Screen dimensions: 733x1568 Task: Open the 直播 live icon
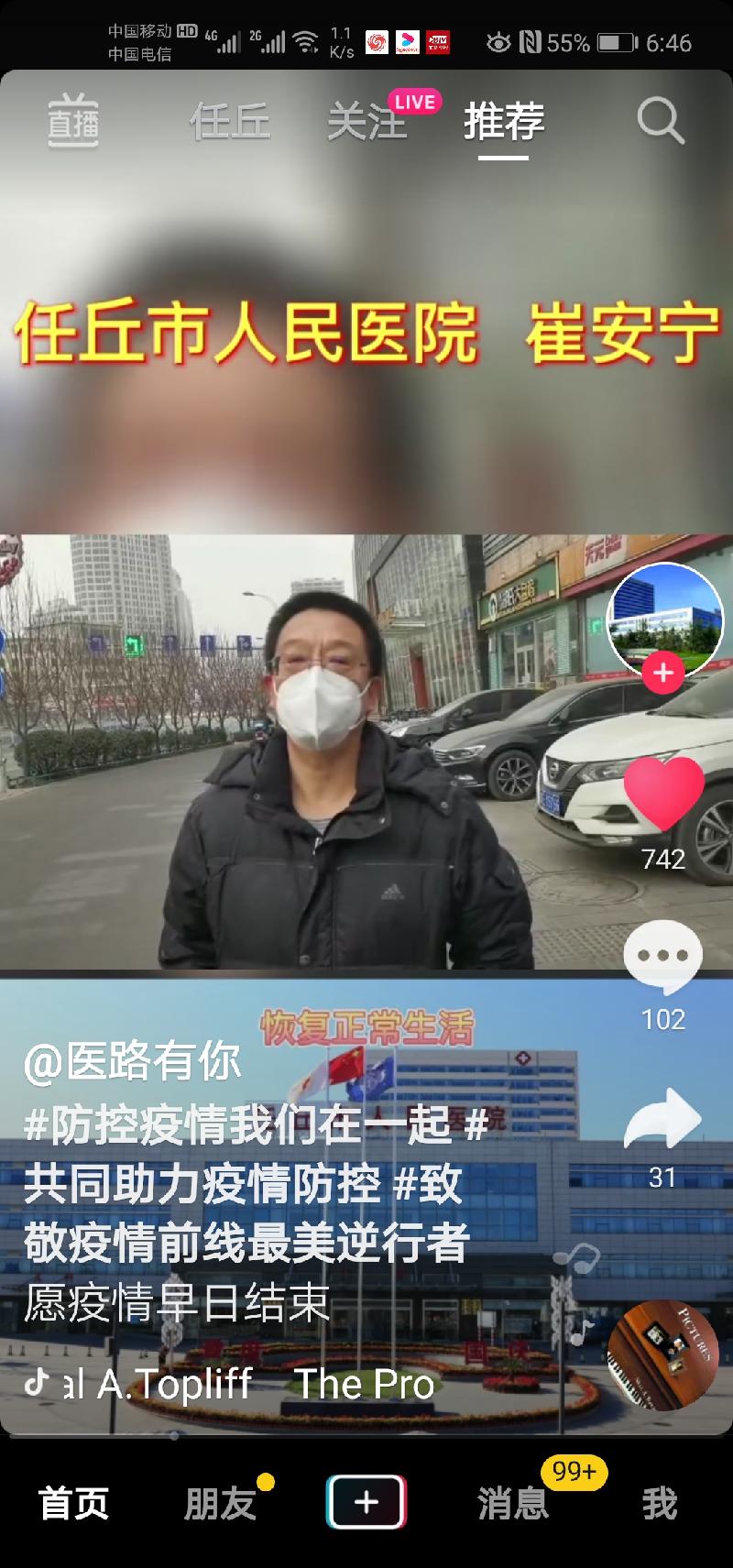73,121
